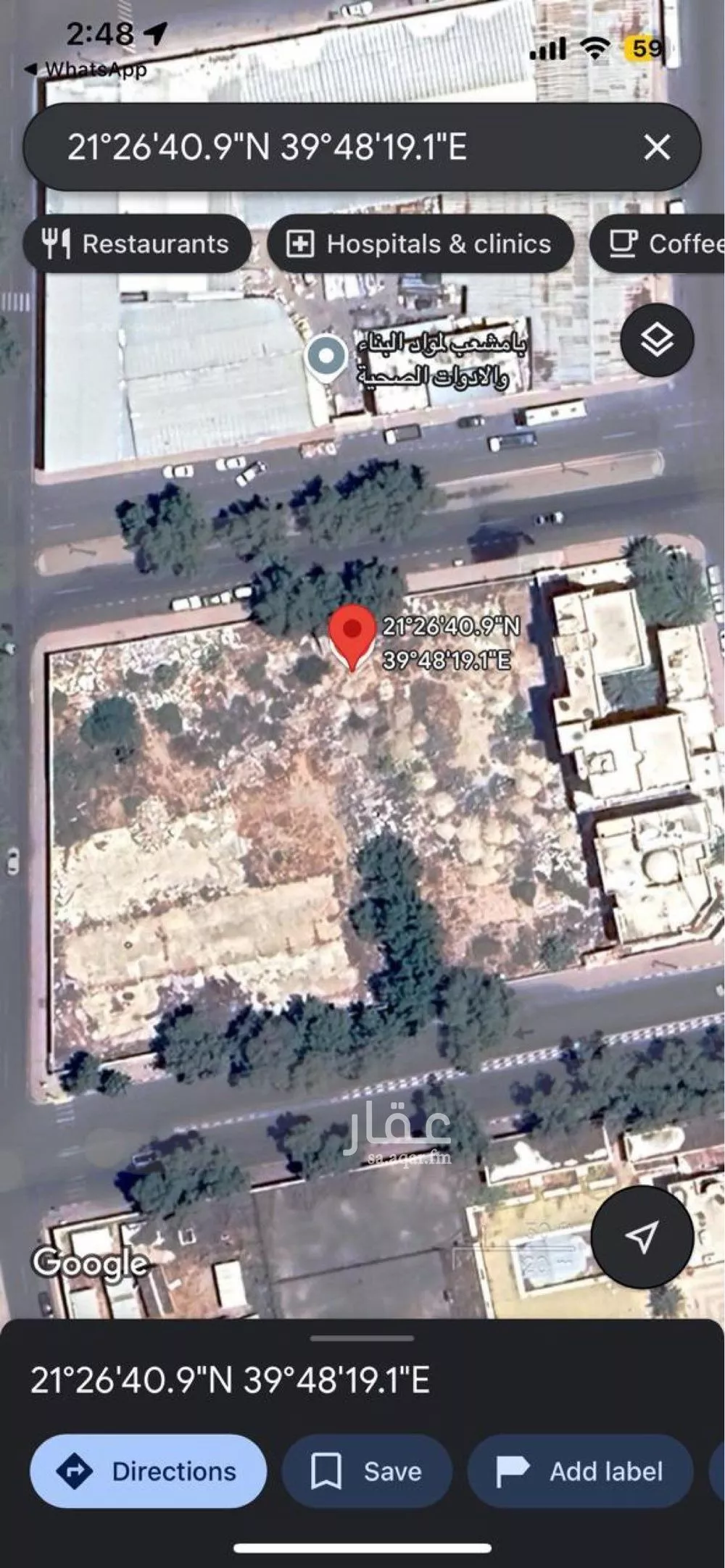Add label to this location

click(x=580, y=1471)
